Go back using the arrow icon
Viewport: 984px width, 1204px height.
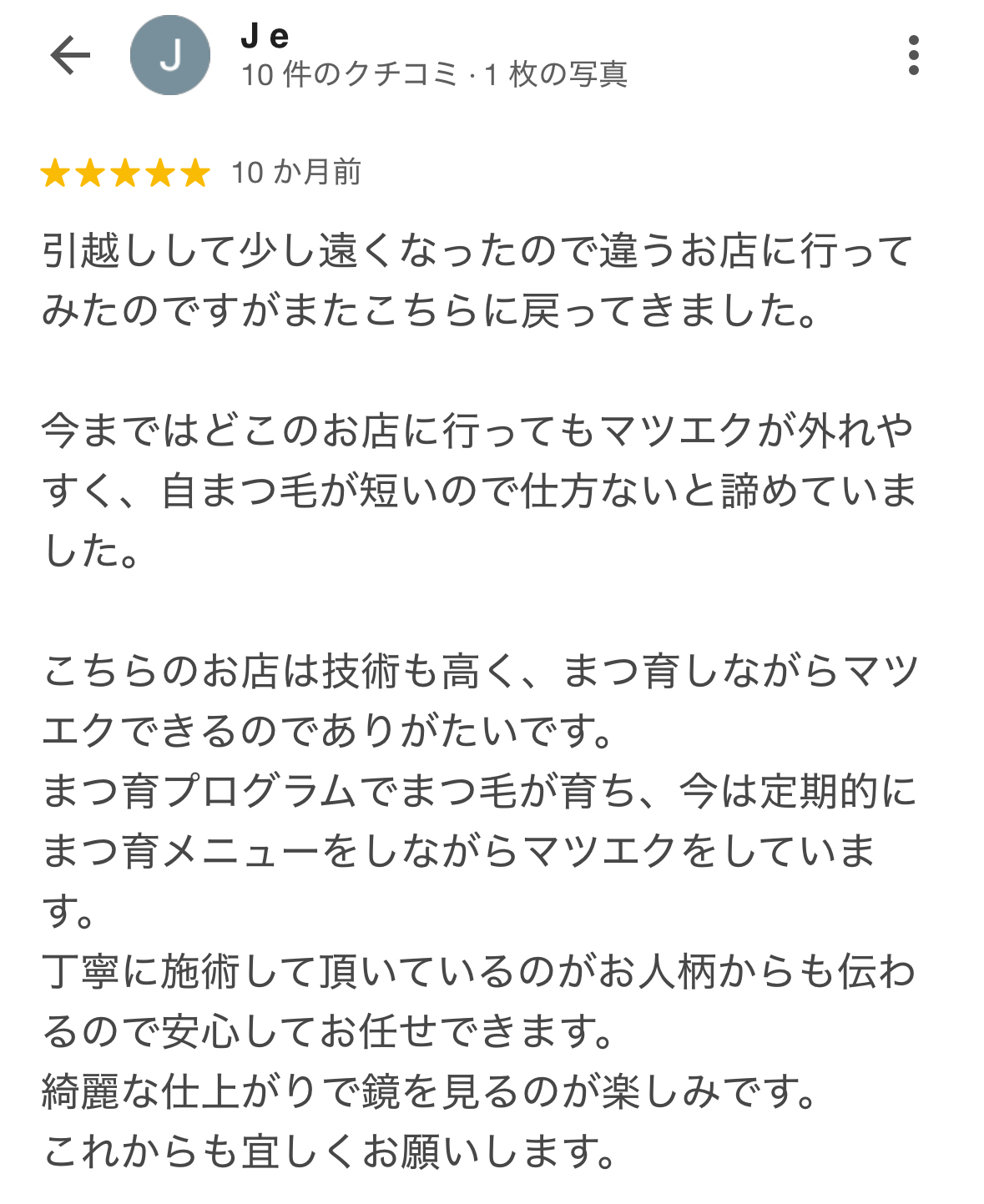(70, 56)
